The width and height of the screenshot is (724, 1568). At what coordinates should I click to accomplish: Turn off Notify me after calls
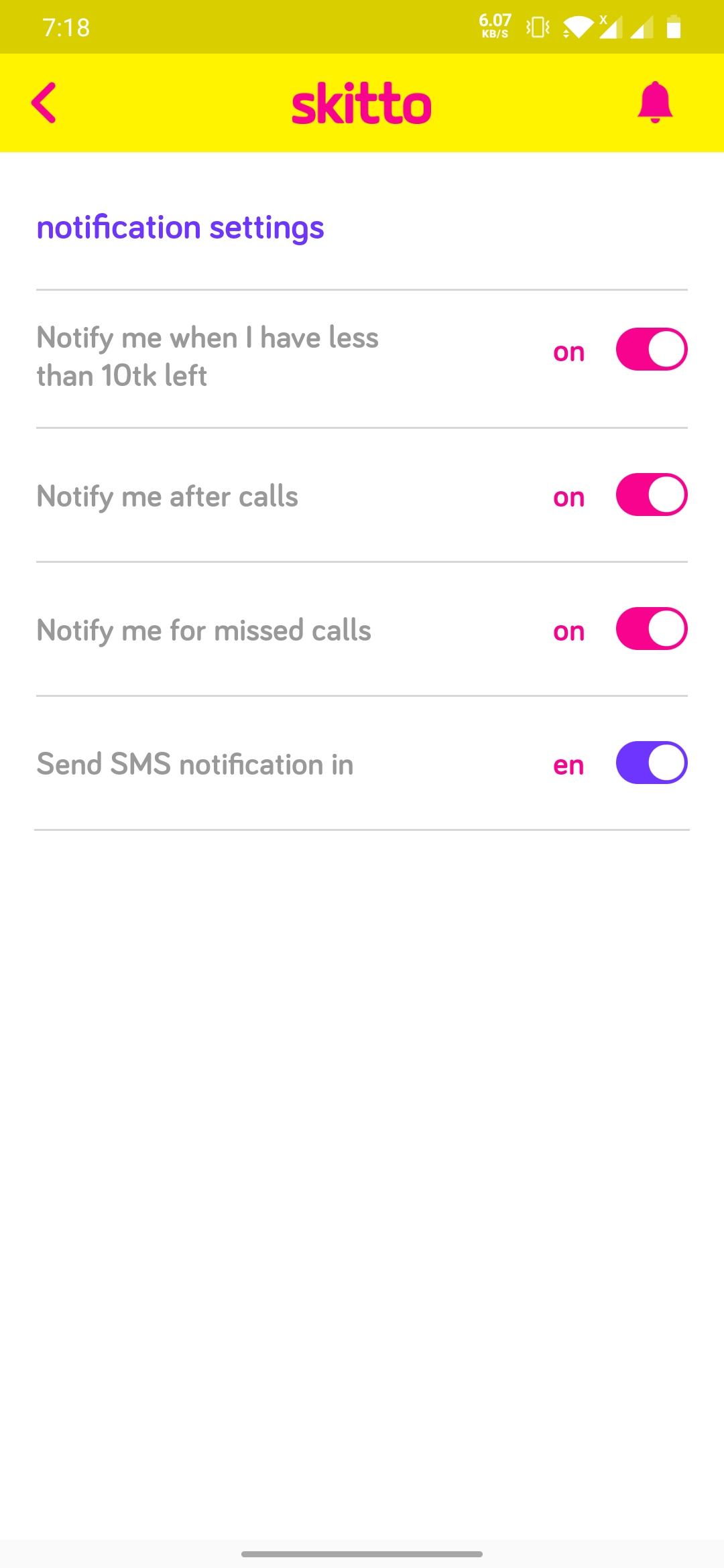pos(652,495)
